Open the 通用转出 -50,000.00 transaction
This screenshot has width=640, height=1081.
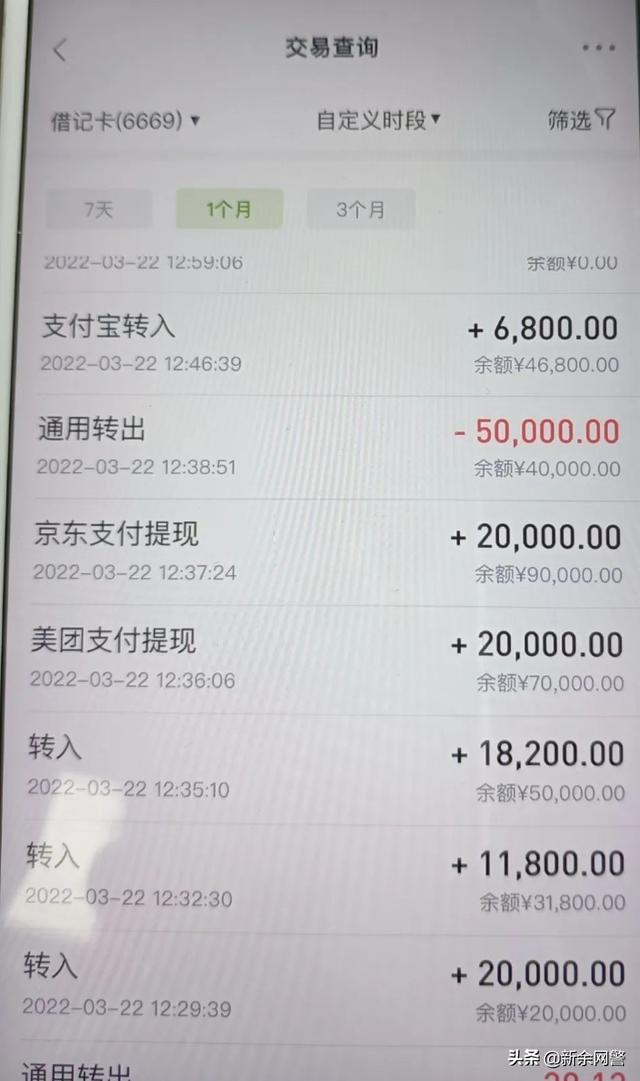pyautogui.click(x=330, y=448)
